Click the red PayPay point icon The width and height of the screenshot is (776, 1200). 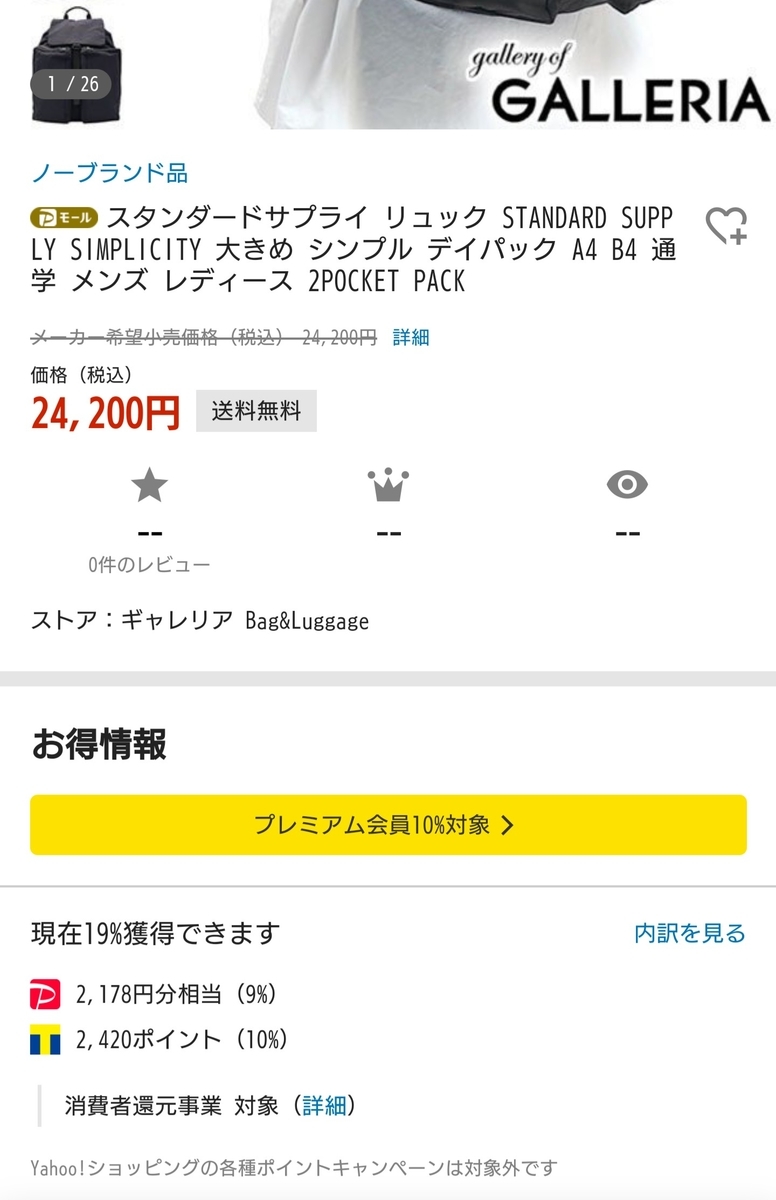point(44,994)
